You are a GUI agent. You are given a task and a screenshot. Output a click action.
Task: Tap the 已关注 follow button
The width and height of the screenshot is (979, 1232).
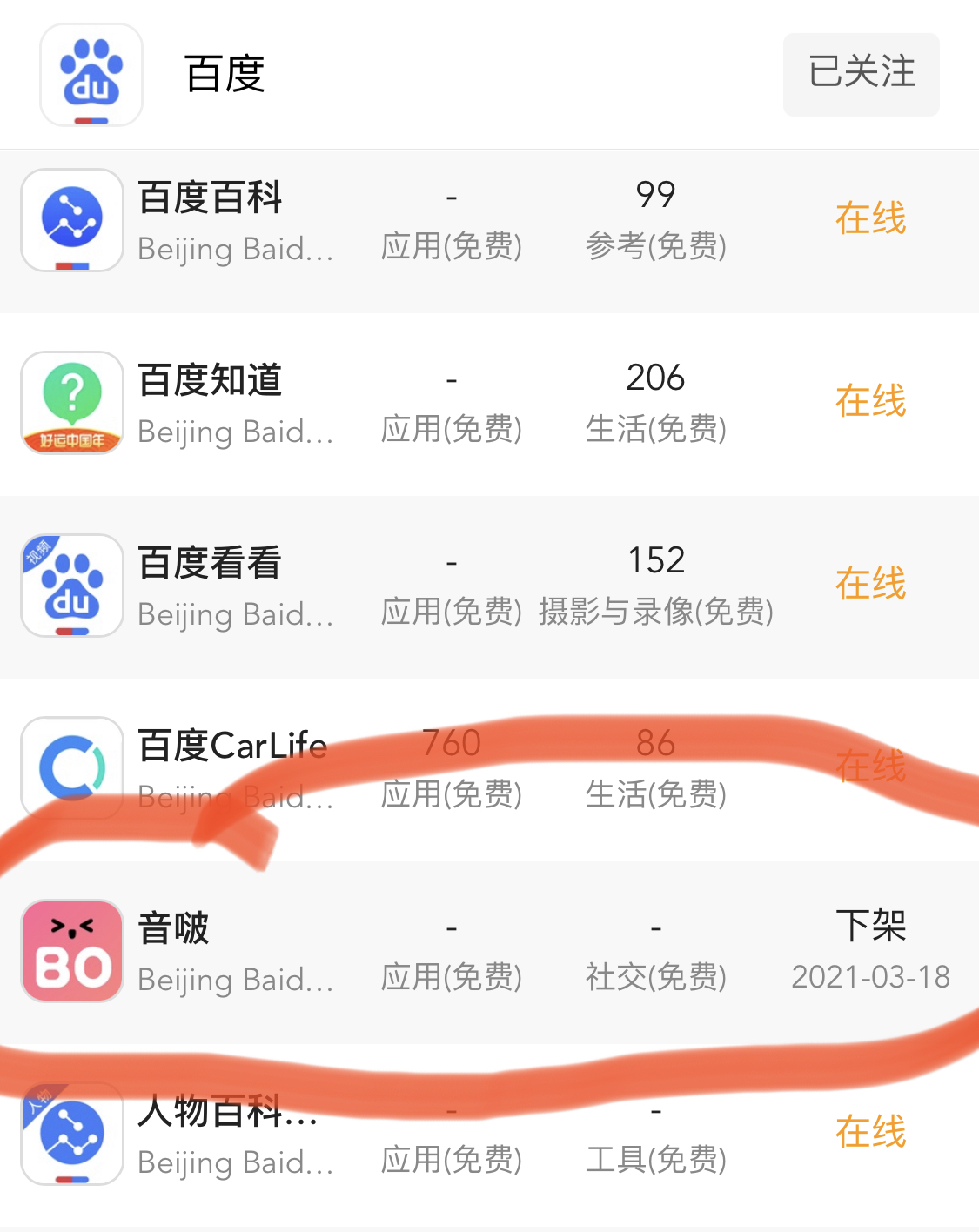coord(861,74)
